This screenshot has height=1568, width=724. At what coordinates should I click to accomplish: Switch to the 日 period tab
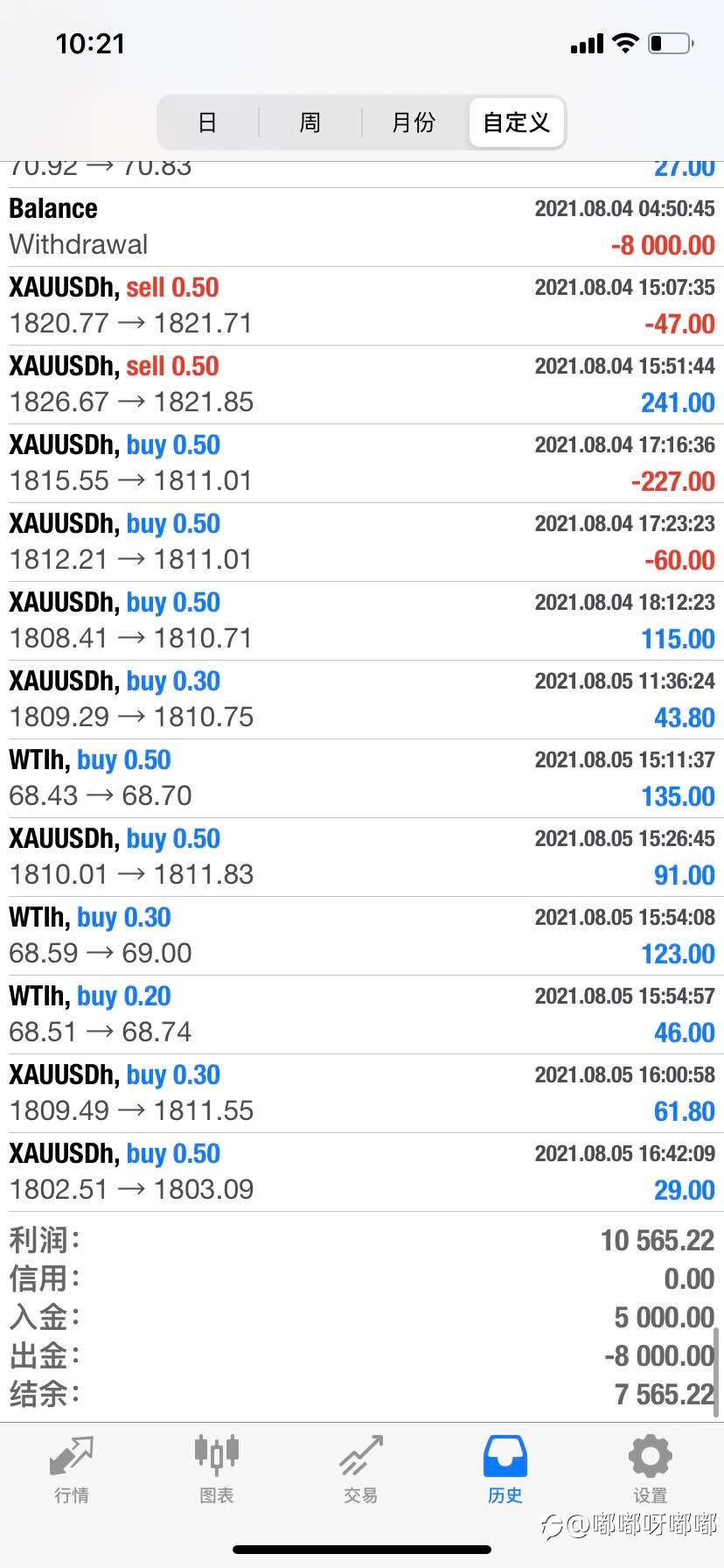[x=208, y=122]
